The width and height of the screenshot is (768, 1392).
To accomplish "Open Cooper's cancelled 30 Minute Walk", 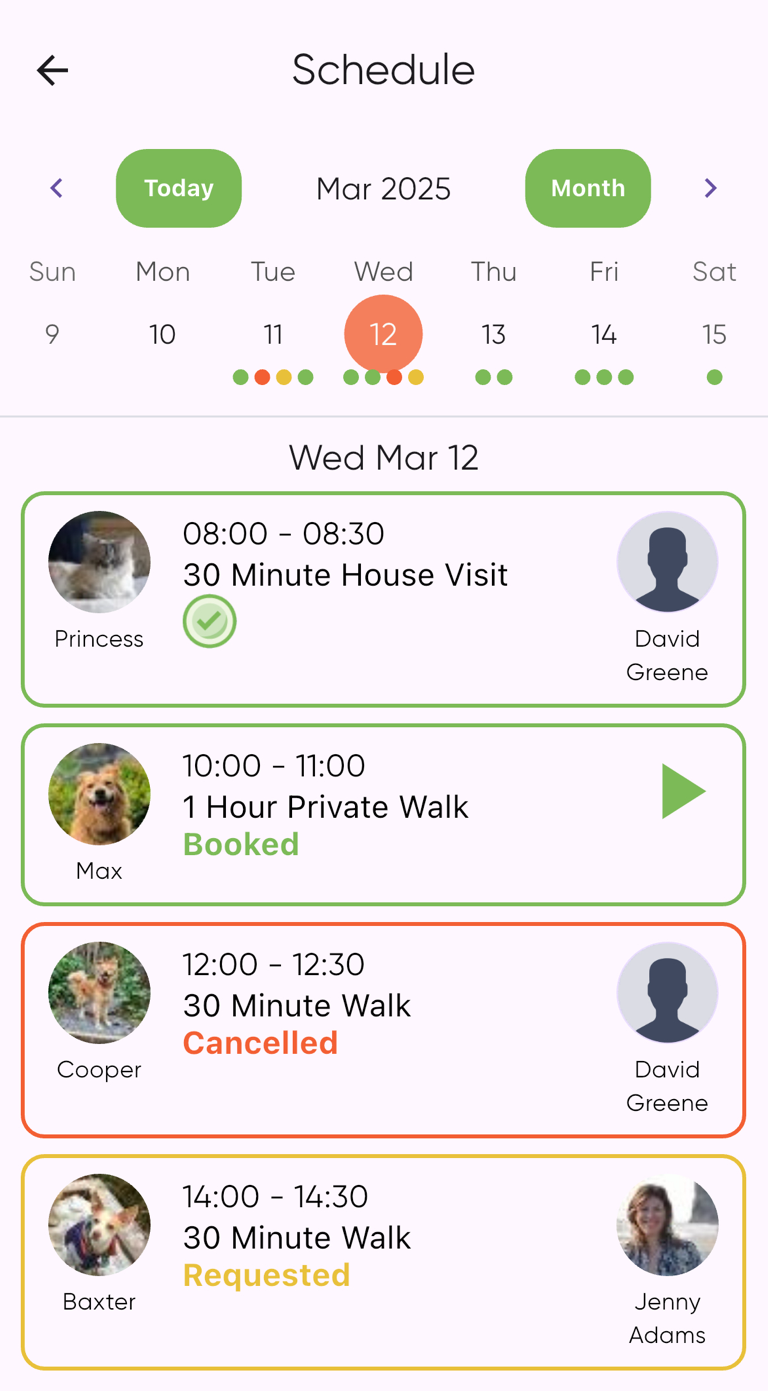I will pos(383,1030).
